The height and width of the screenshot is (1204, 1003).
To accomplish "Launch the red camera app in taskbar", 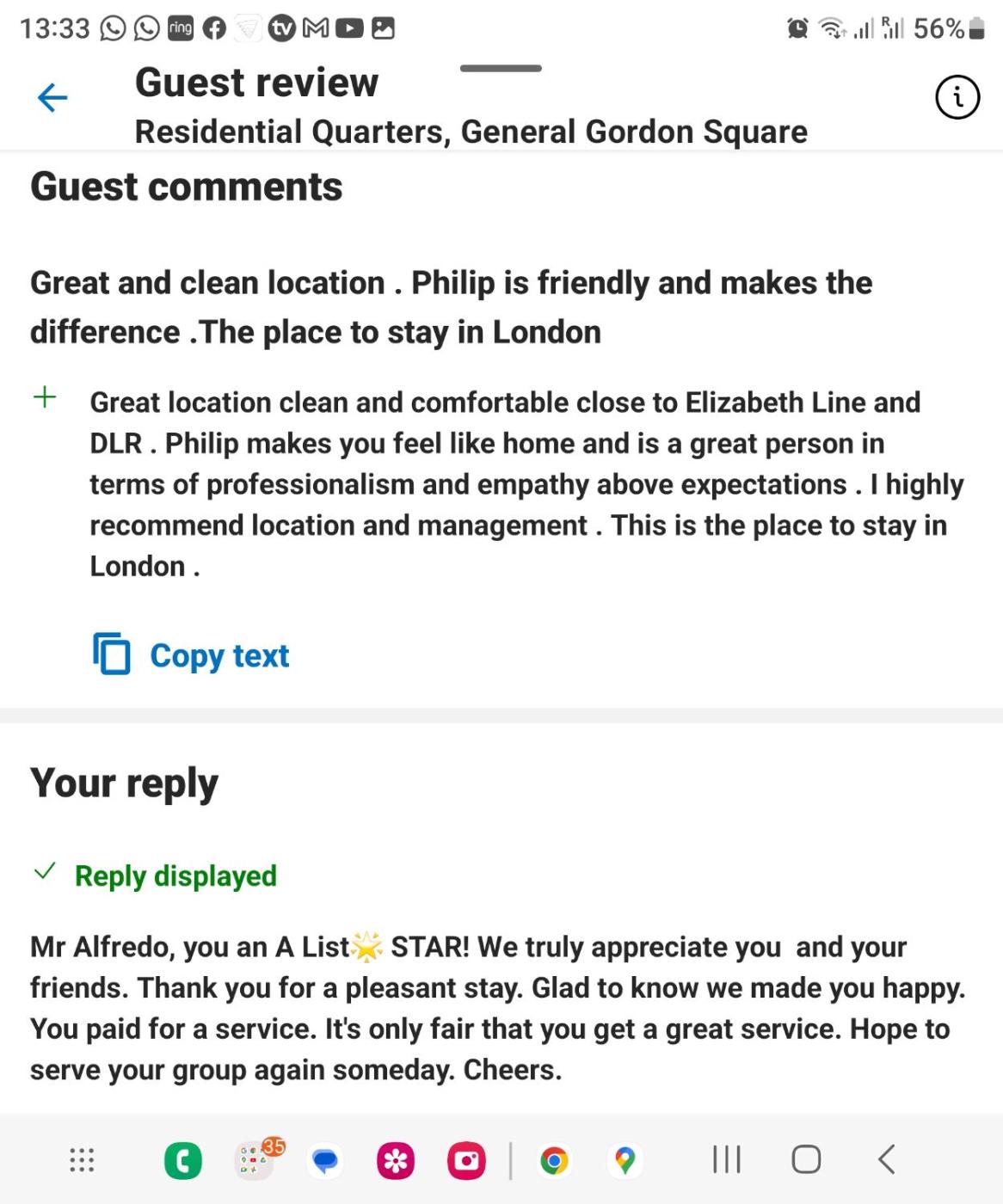I will [466, 1161].
